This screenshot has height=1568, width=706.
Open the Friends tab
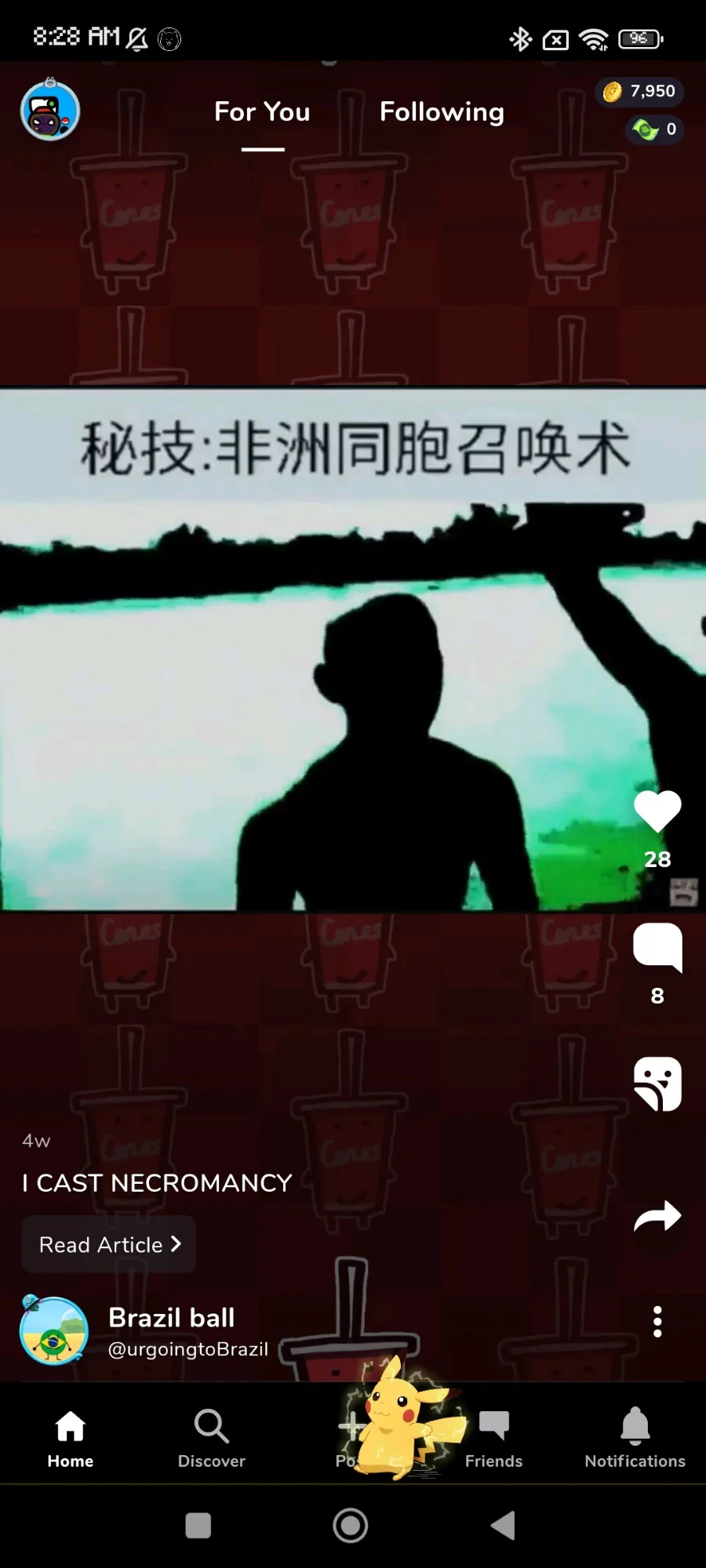493,1439
